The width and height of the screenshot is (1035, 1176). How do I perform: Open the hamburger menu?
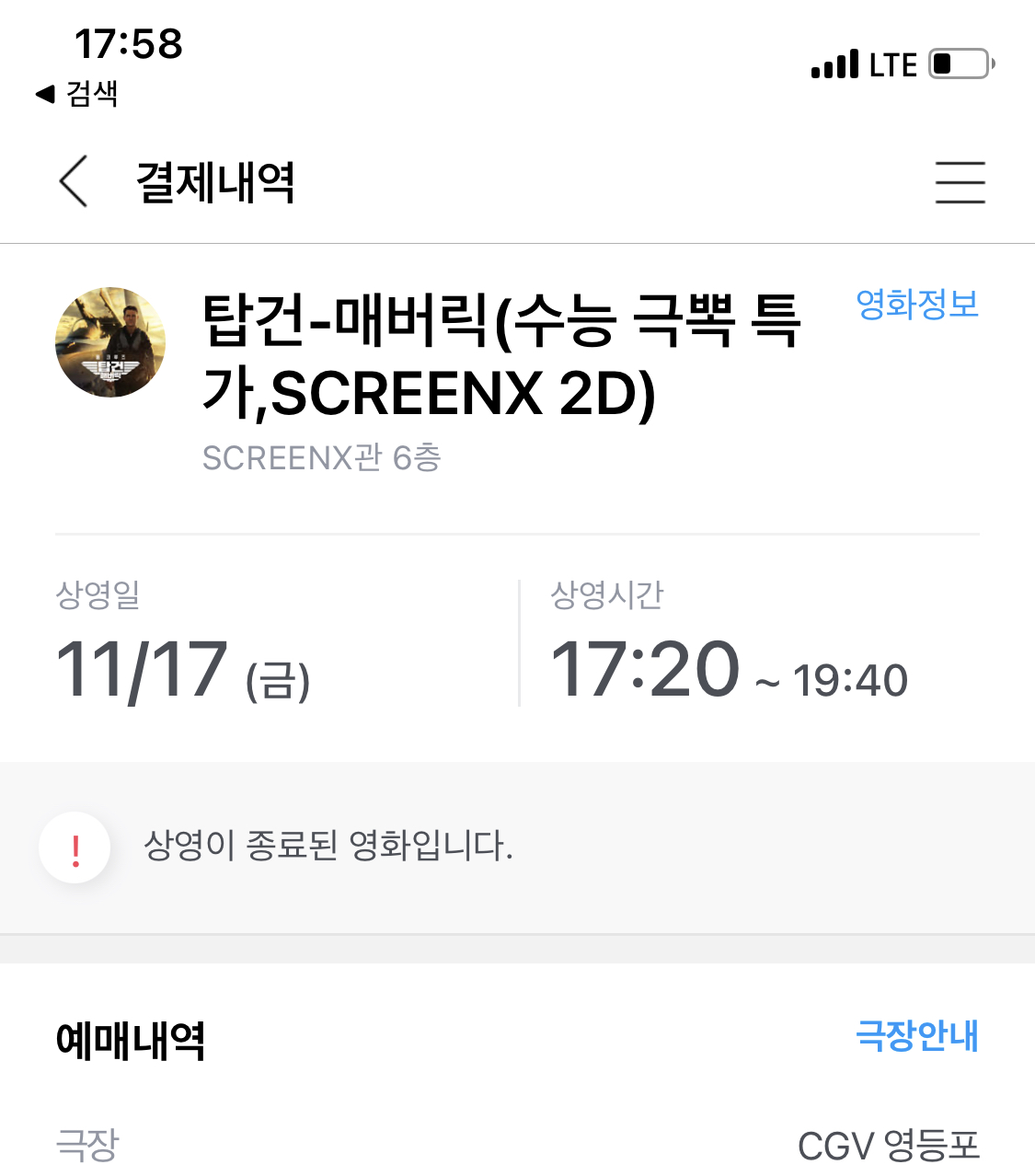click(x=960, y=181)
